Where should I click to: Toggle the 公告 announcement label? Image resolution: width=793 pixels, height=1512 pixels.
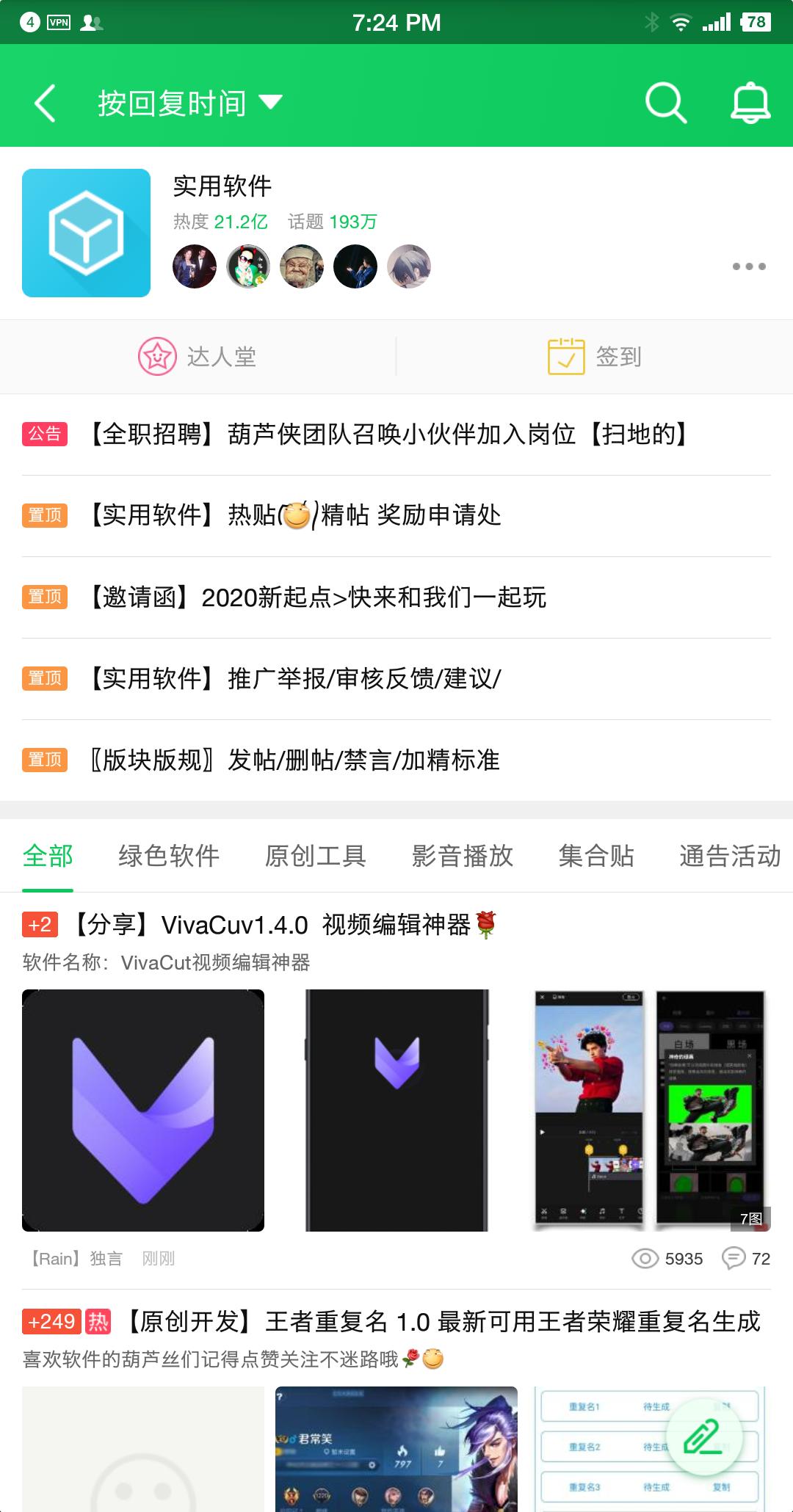(46, 434)
